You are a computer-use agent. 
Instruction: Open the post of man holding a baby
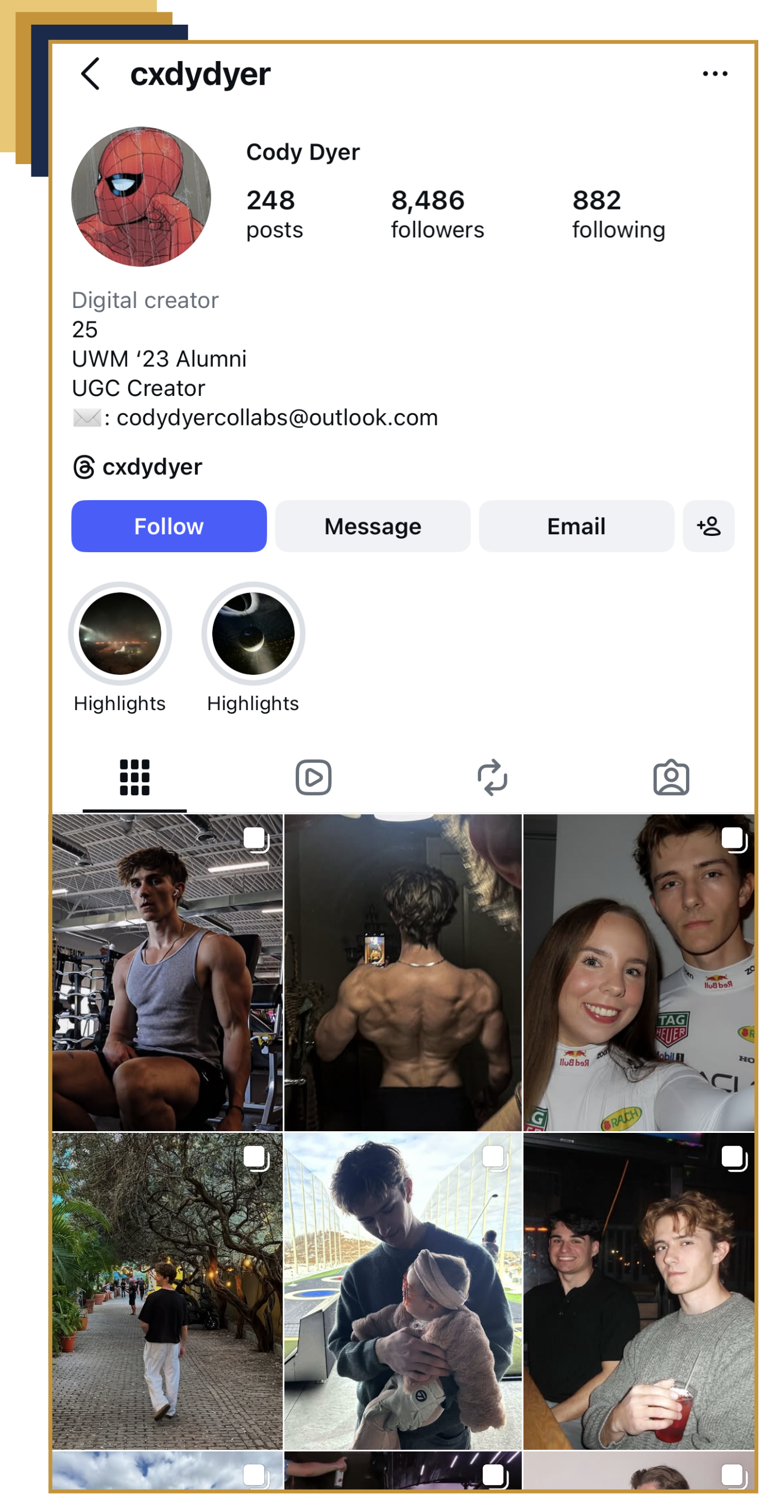point(403,1291)
